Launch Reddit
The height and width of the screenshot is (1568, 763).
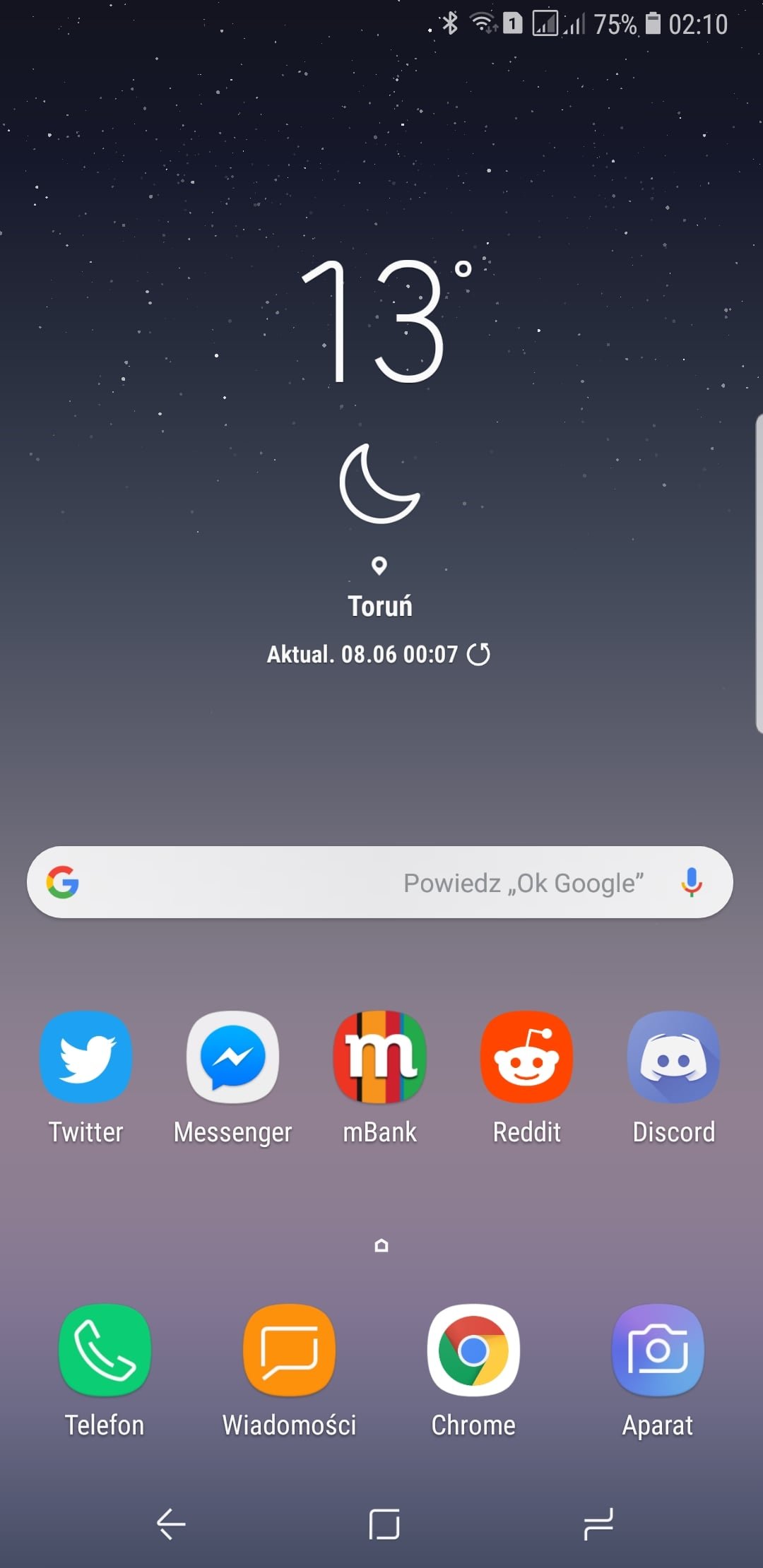click(x=526, y=1057)
